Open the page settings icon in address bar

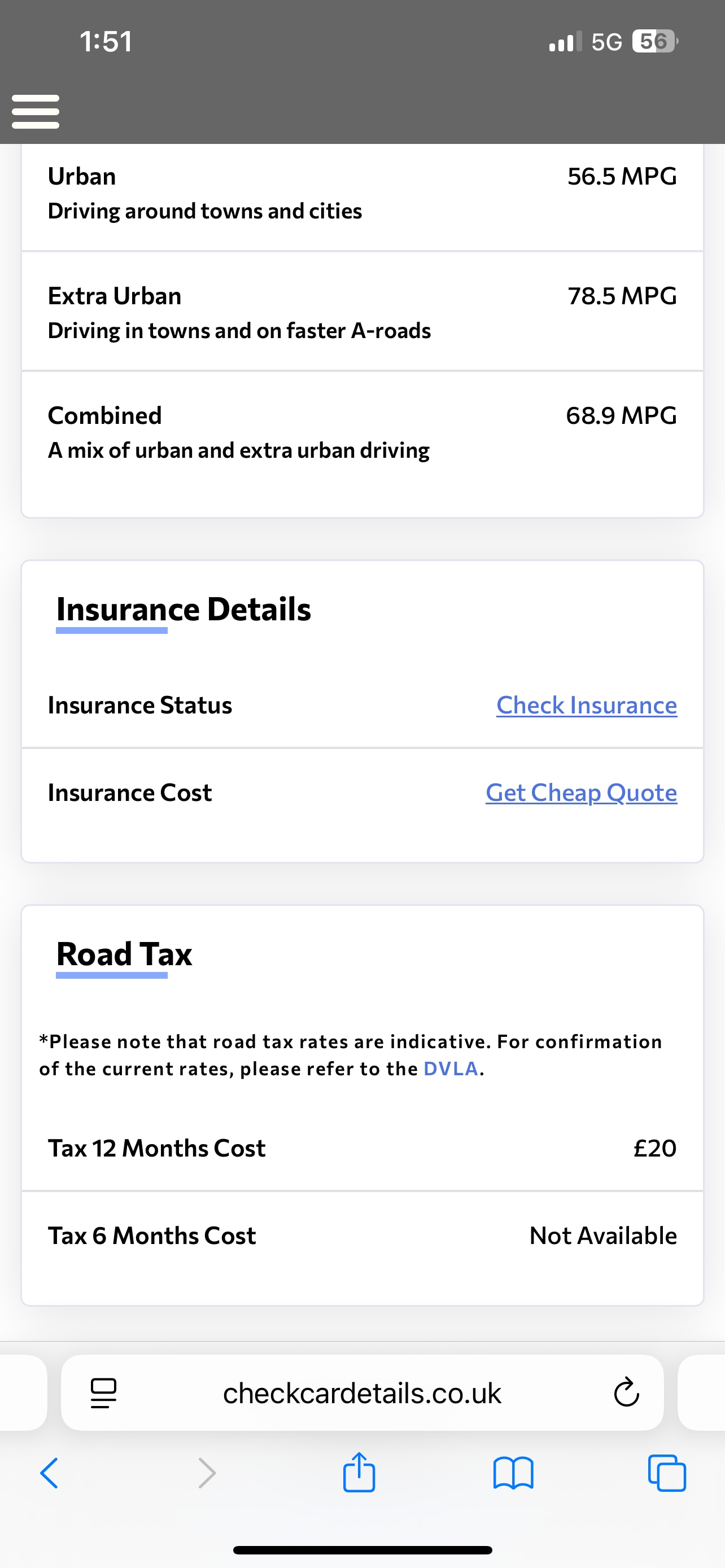pos(103,1392)
